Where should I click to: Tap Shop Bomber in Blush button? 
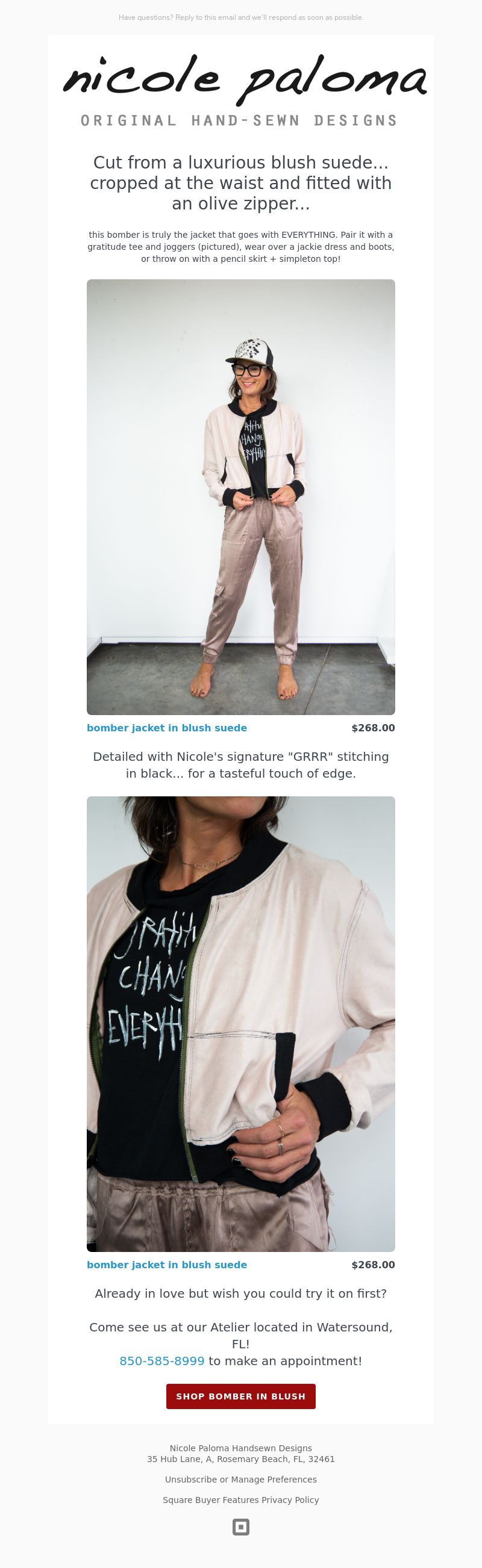[x=240, y=1396]
